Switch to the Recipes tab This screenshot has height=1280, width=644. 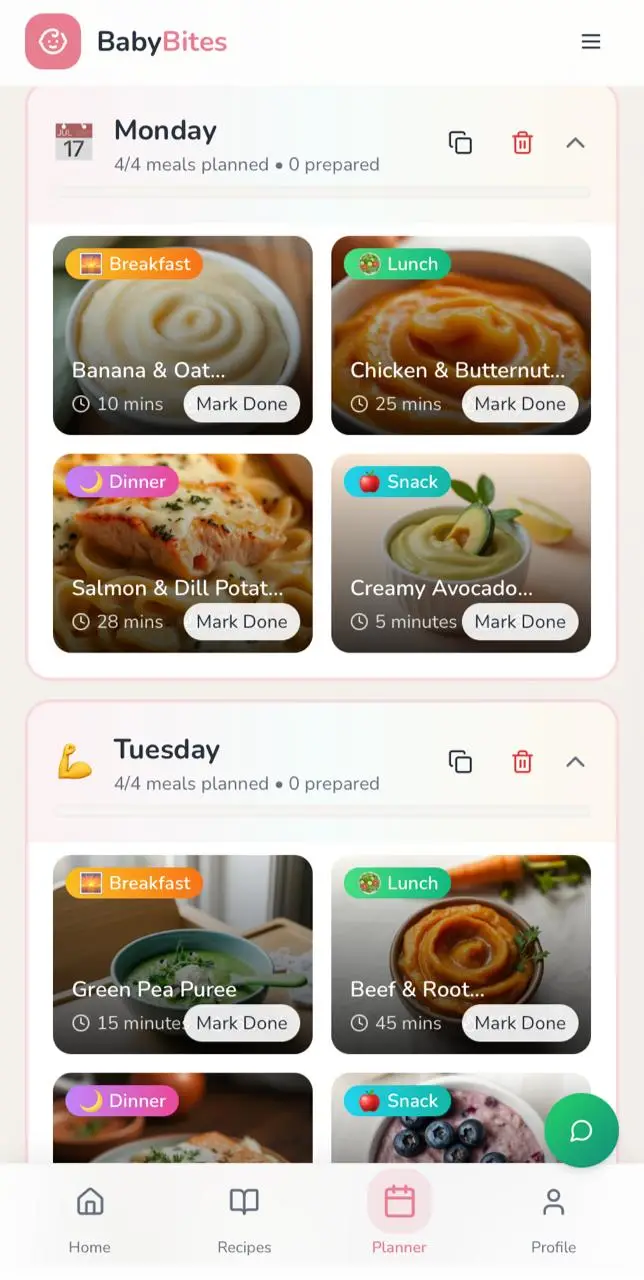244,1218
